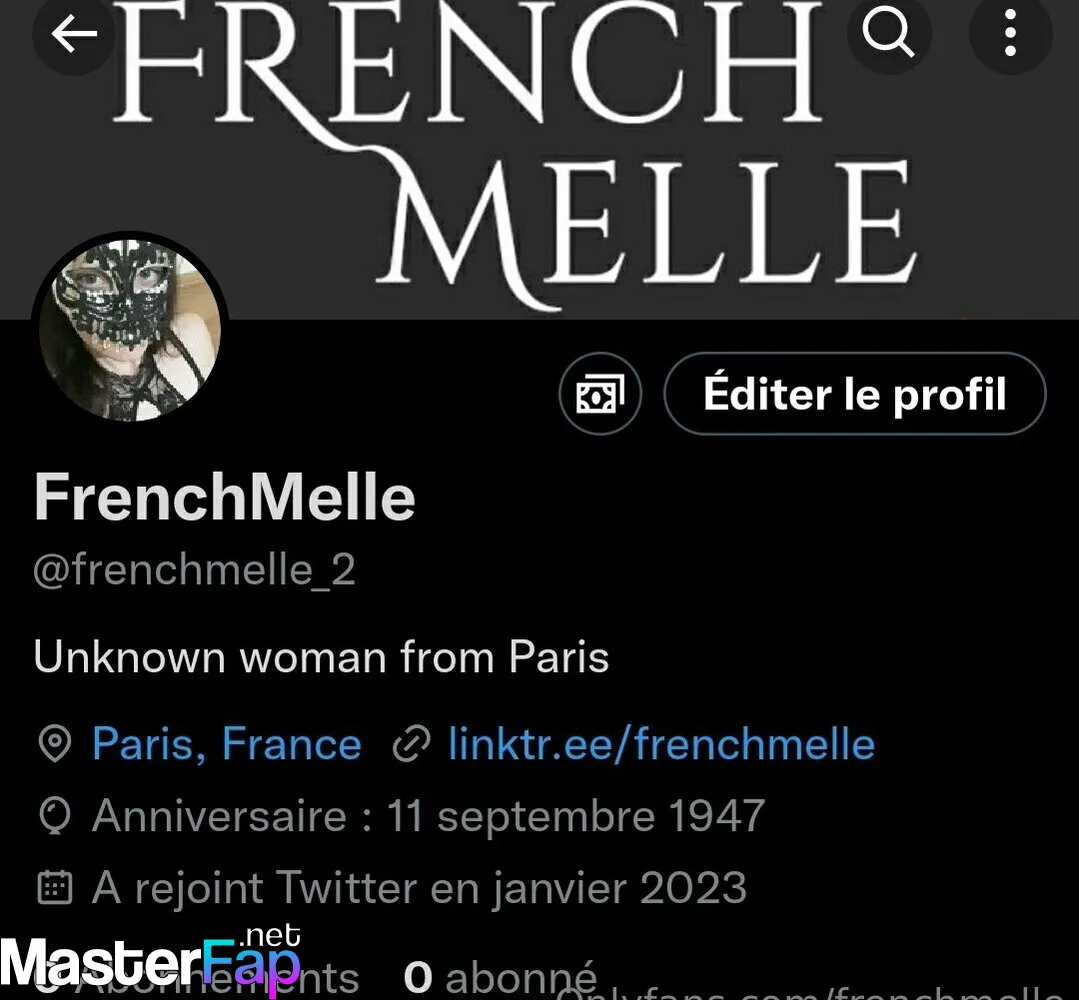Open the linktr.ee/frenchmelle link

(660, 744)
